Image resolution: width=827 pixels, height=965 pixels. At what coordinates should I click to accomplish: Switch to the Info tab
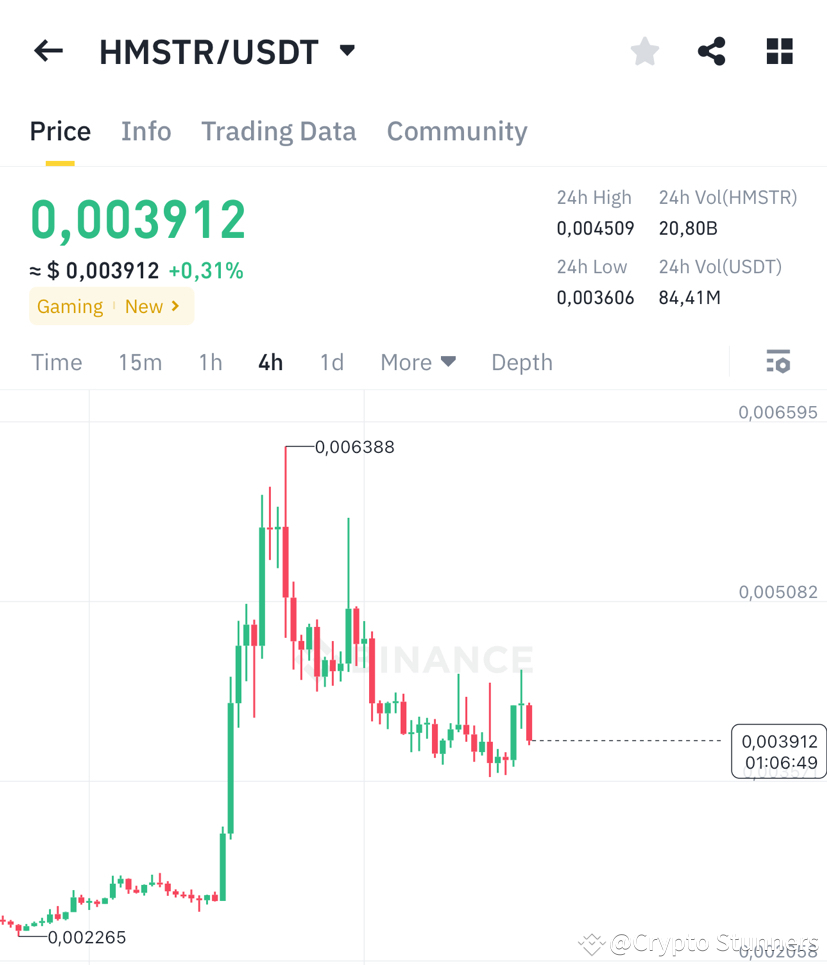tap(146, 131)
